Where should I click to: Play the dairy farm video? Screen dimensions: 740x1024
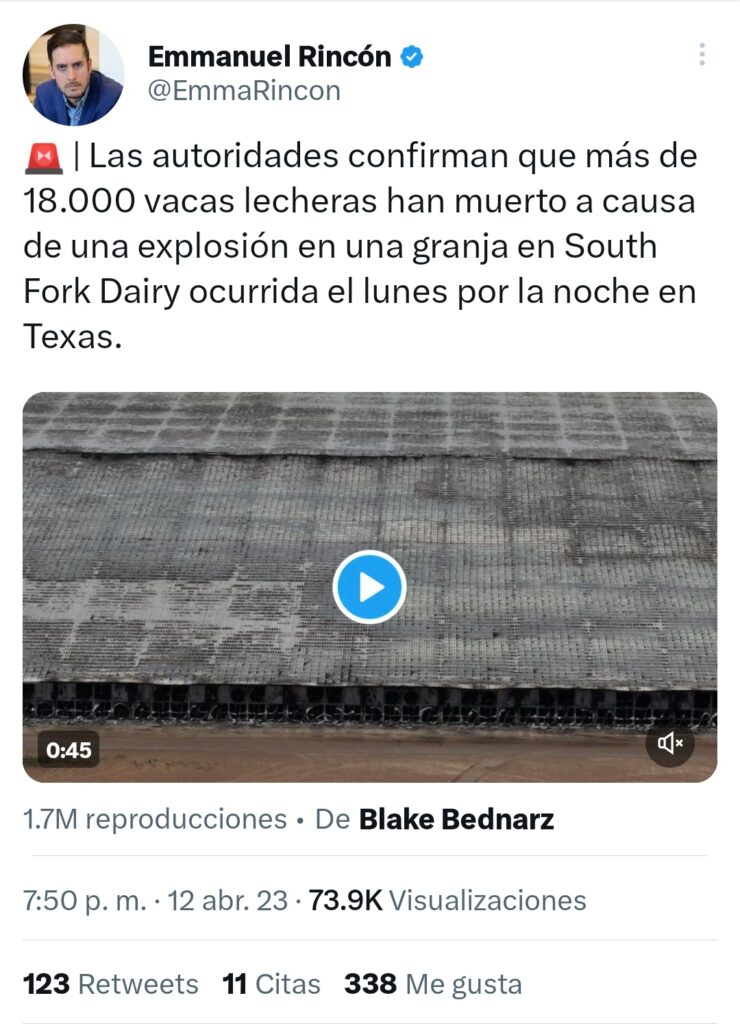pyautogui.click(x=369, y=587)
